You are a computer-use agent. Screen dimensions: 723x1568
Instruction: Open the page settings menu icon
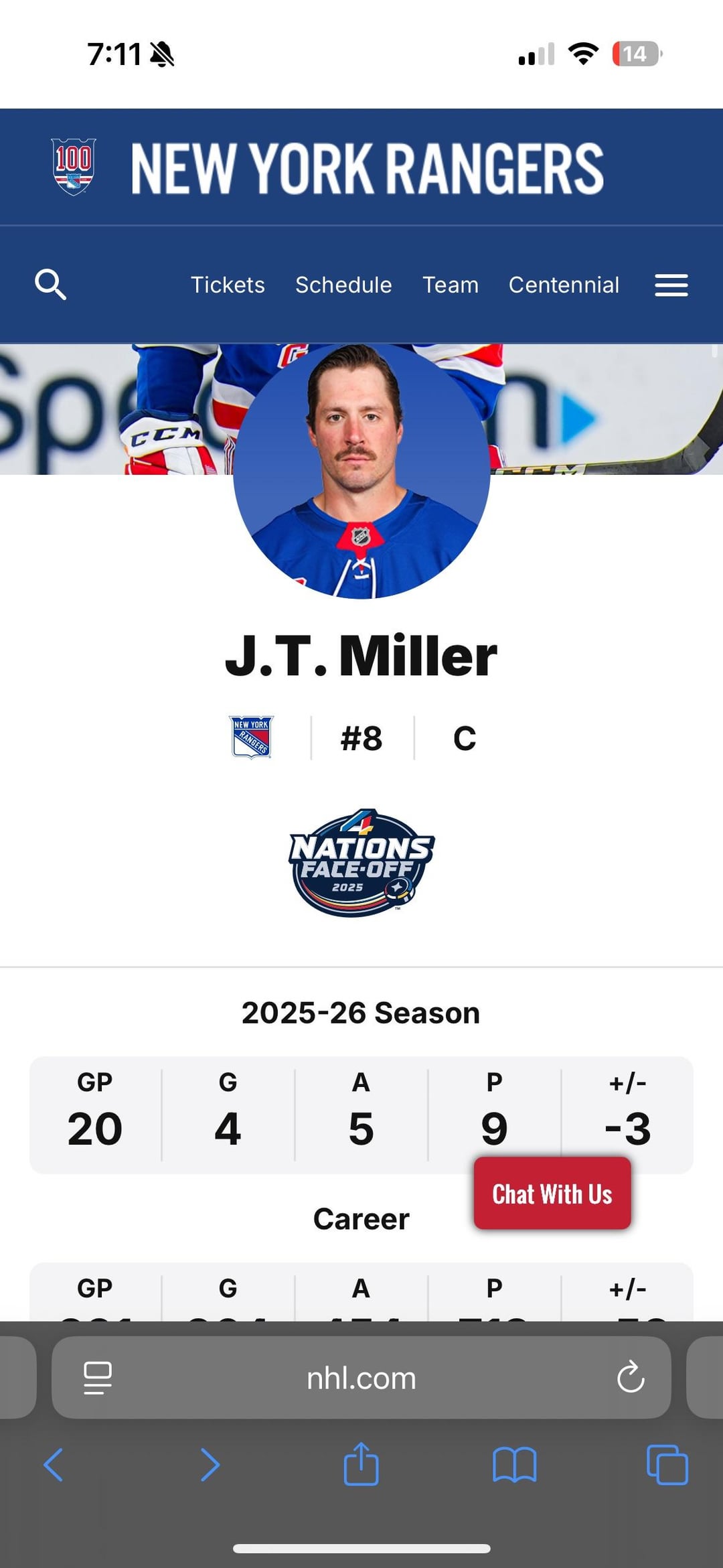98,1378
